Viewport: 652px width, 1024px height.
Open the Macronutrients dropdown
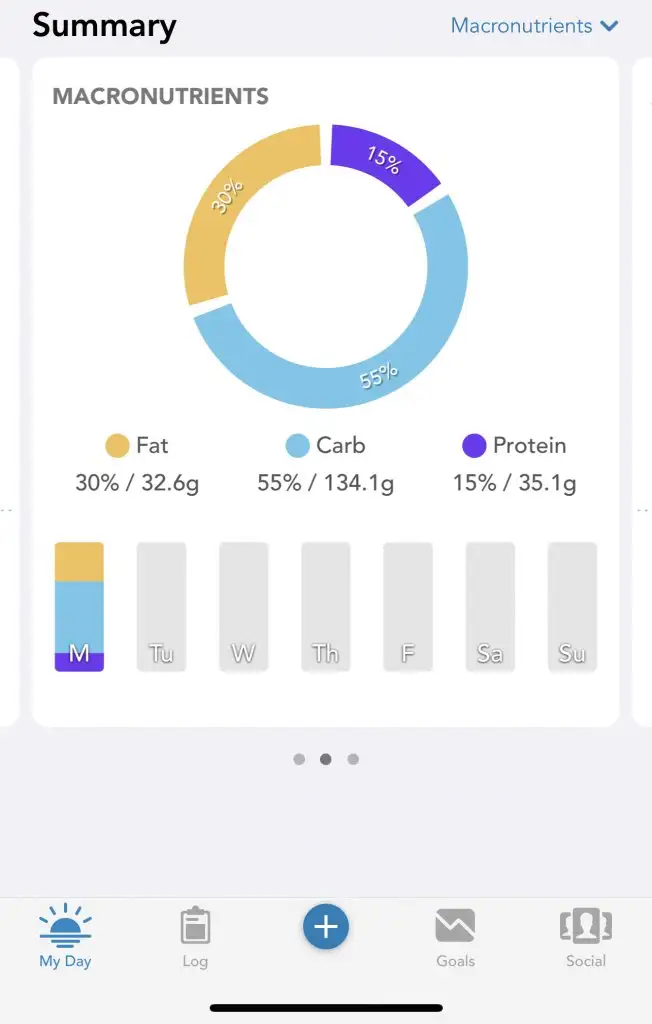click(x=534, y=26)
